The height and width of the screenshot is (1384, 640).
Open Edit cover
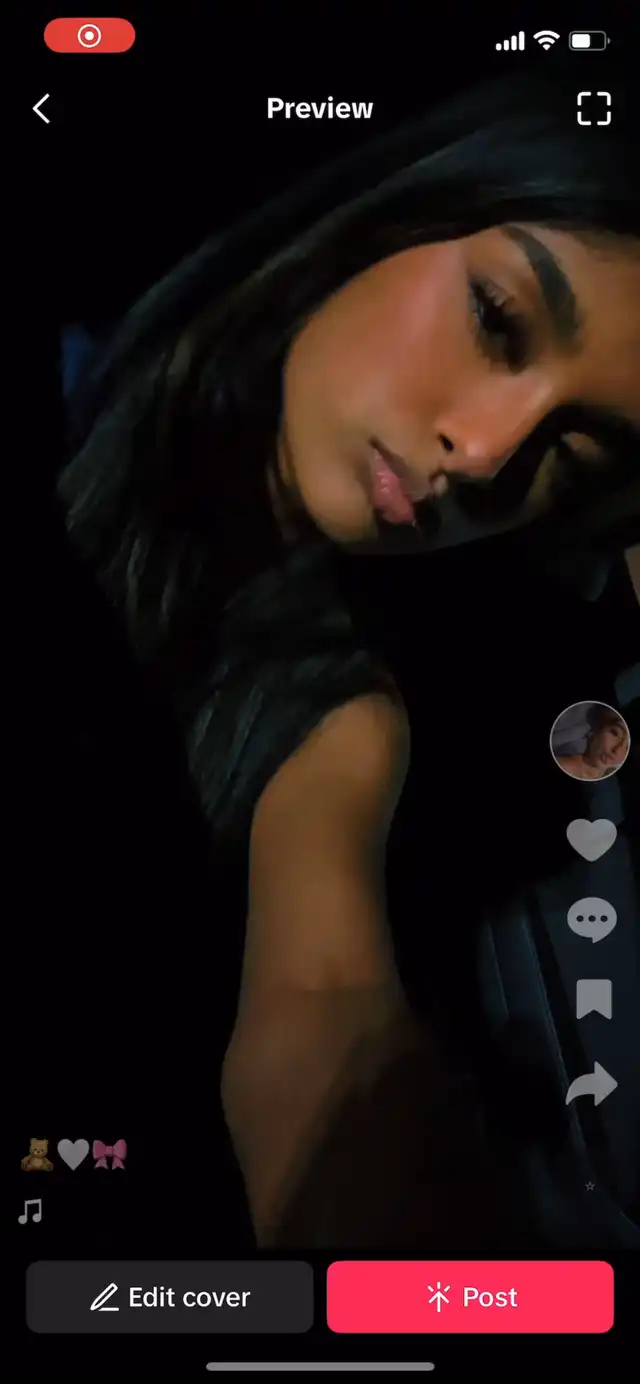[x=170, y=1297]
